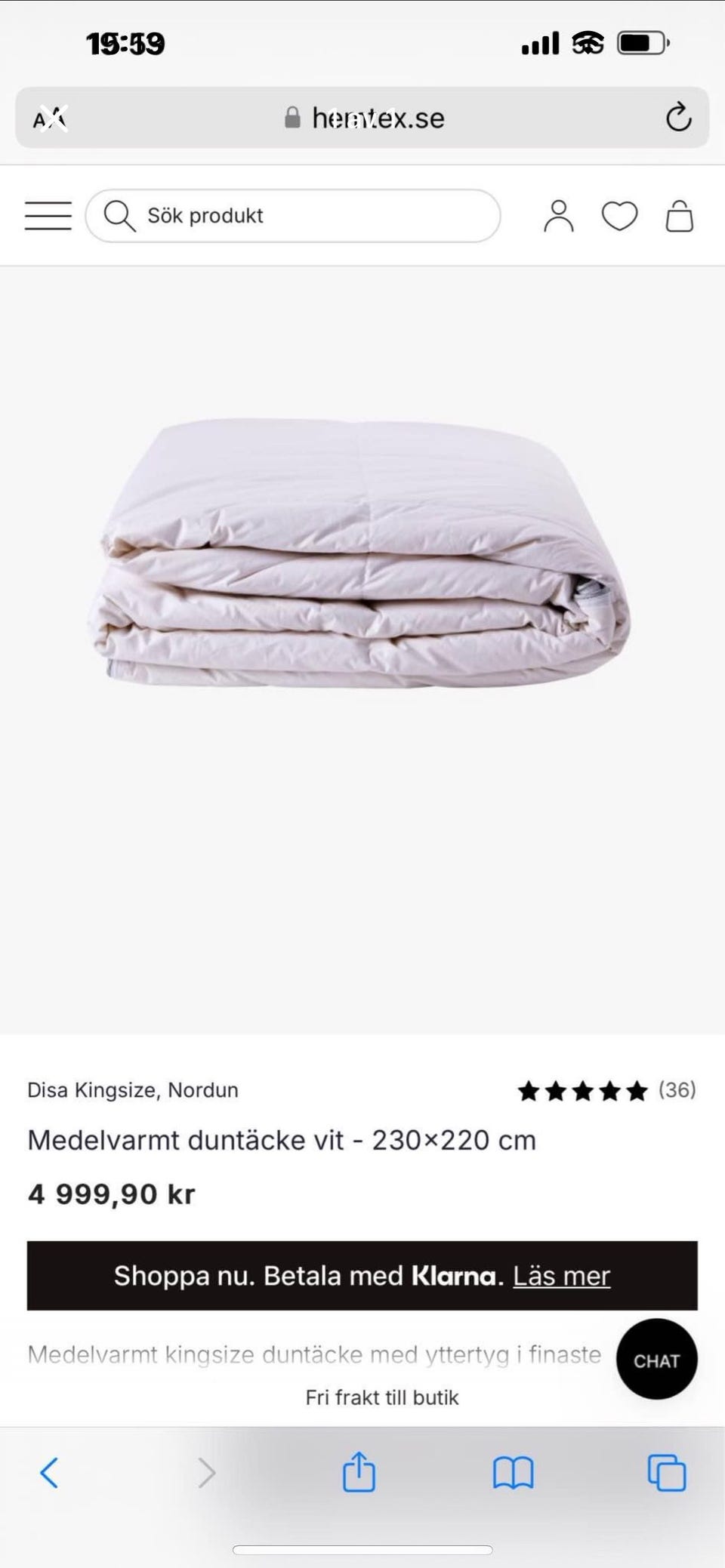The height and width of the screenshot is (1568, 725).
Task: Open the five-star reviews (36)
Action: point(606,1091)
